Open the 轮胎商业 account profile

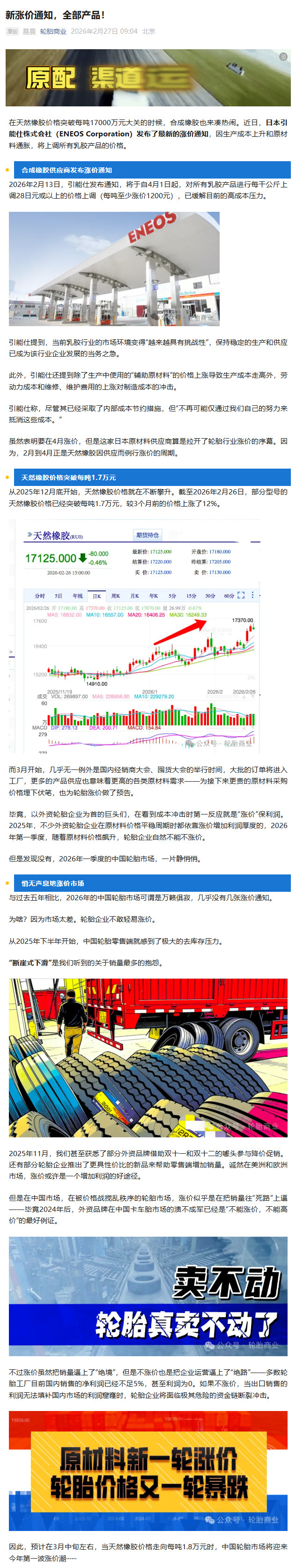53,31
